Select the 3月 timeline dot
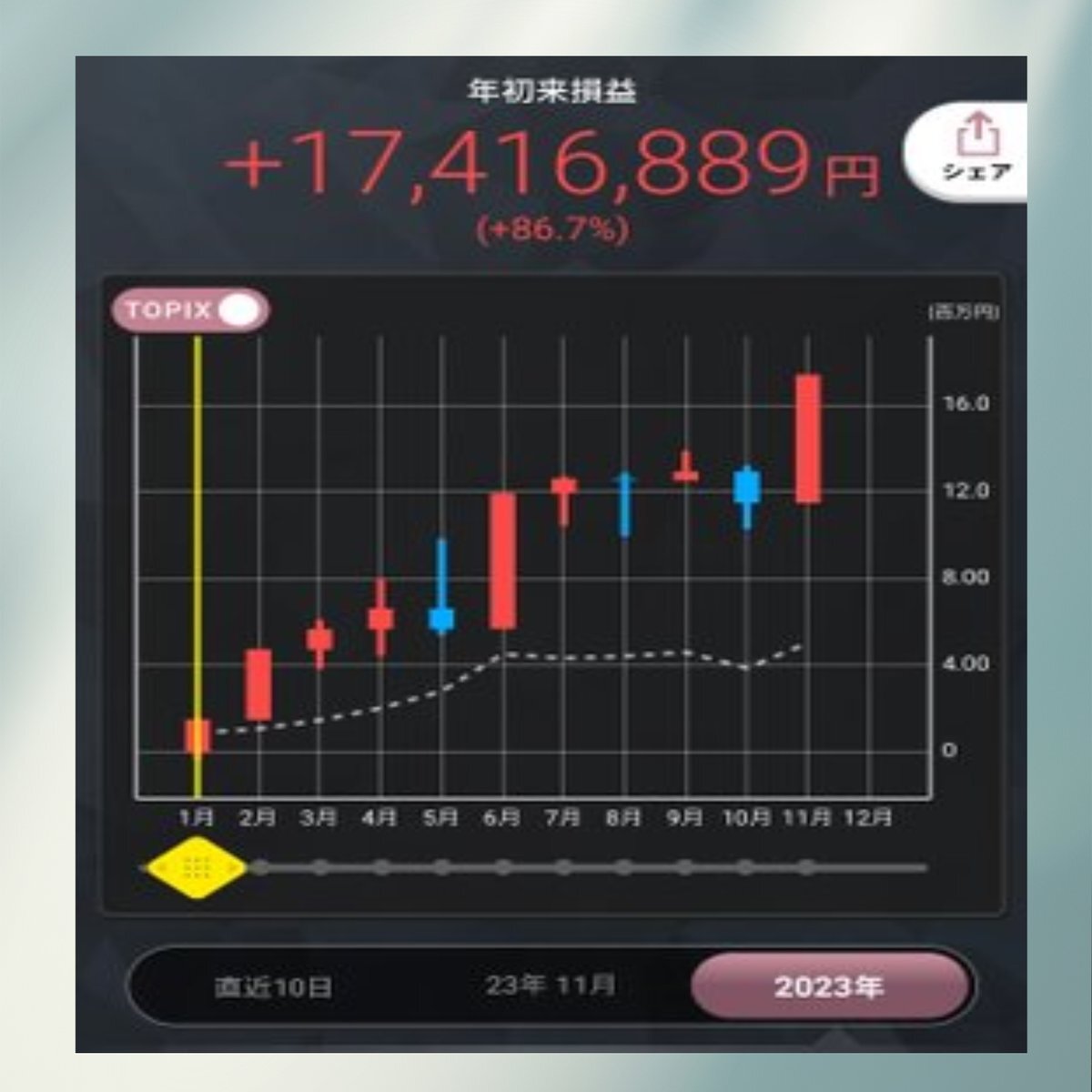The width and height of the screenshot is (1092, 1092). 320,868
